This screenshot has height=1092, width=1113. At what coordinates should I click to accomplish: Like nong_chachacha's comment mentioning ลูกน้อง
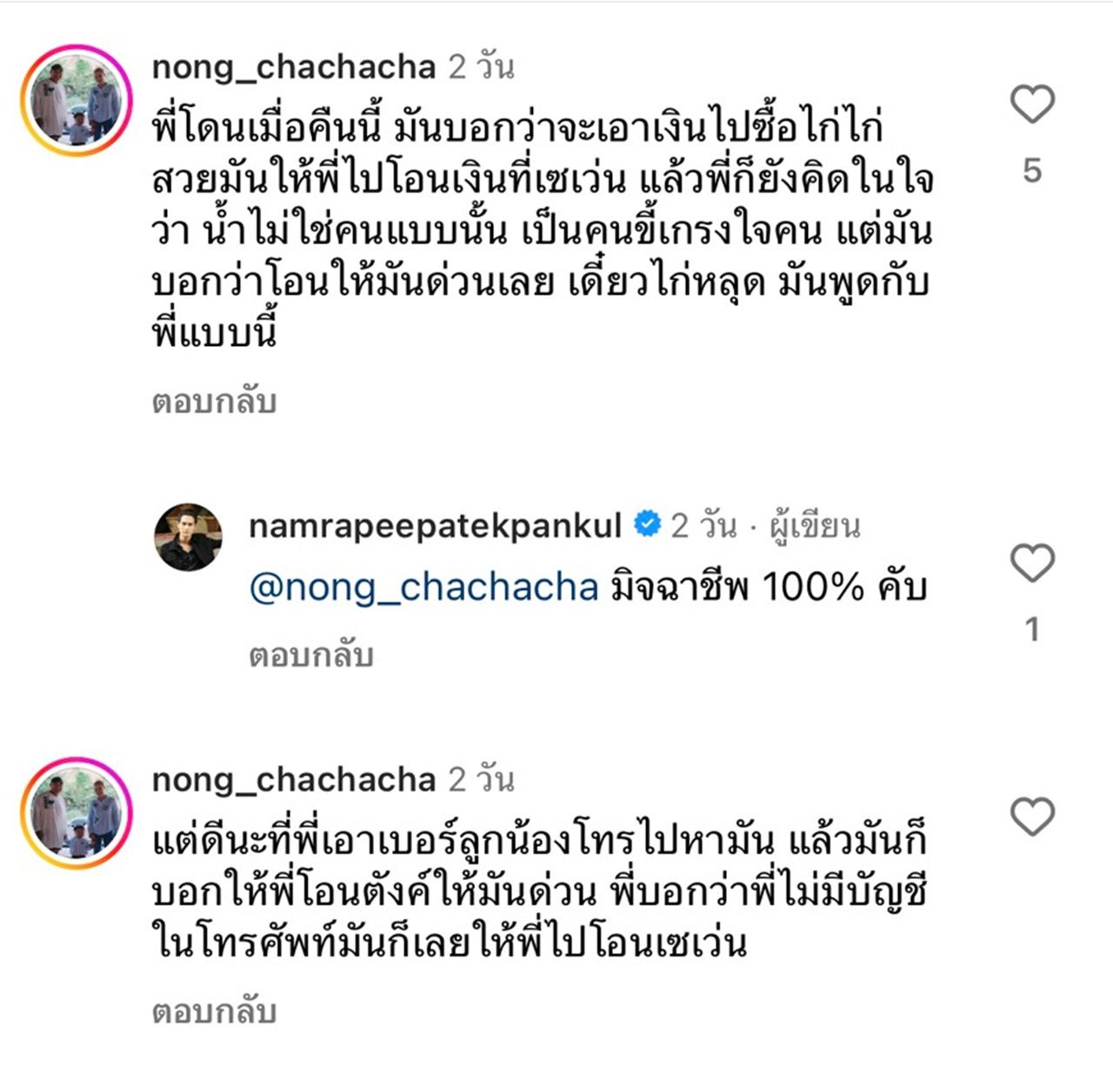click(x=1032, y=817)
